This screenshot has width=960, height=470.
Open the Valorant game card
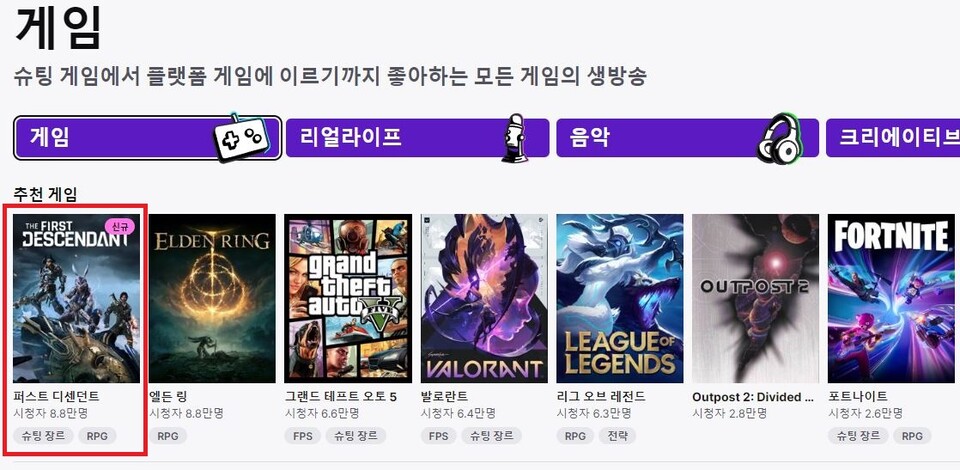pos(484,298)
